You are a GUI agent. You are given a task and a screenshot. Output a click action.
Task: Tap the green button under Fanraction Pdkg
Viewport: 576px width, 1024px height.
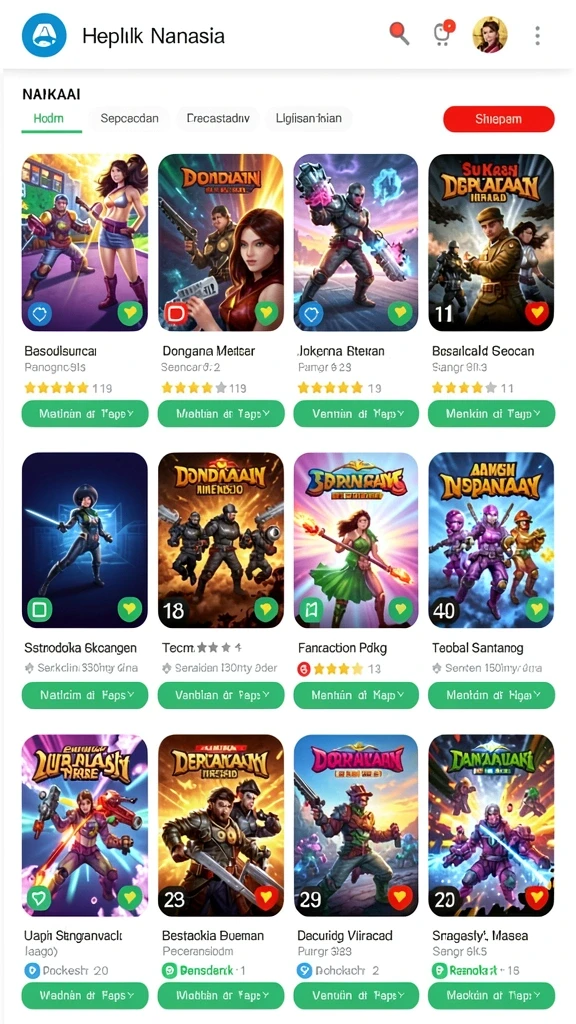(356, 696)
